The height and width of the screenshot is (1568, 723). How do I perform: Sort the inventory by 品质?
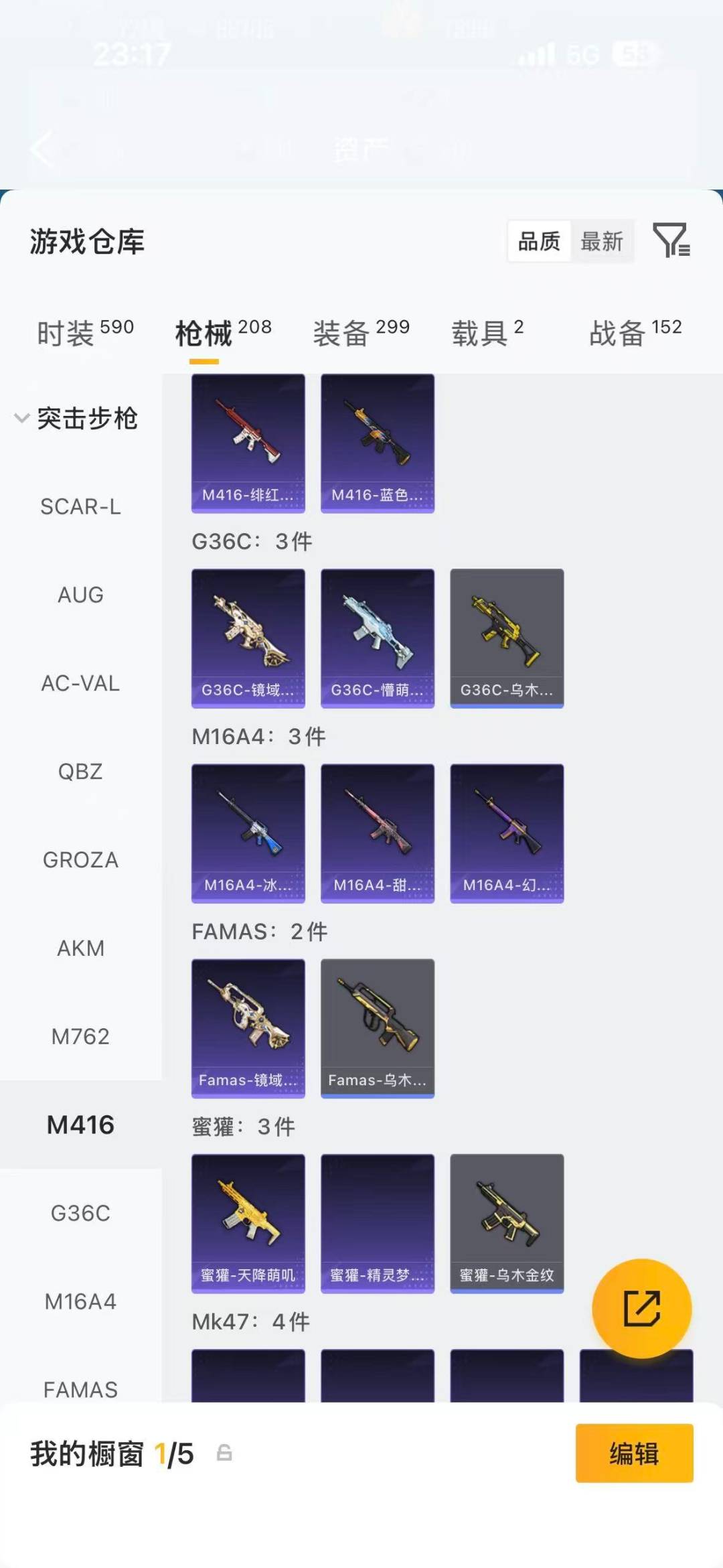pyautogui.click(x=539, y=241)
